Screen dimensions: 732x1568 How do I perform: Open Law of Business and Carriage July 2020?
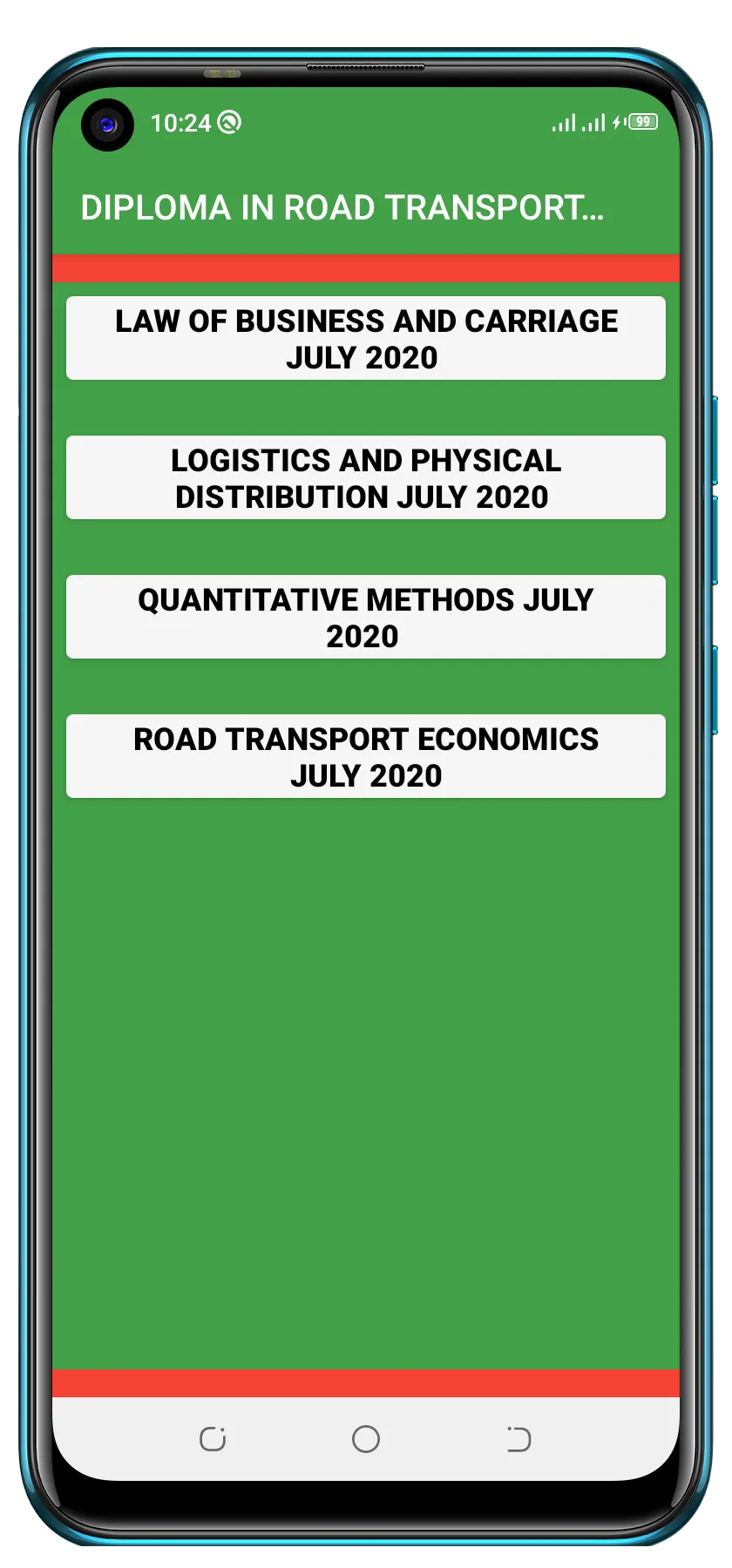(366, 338)
